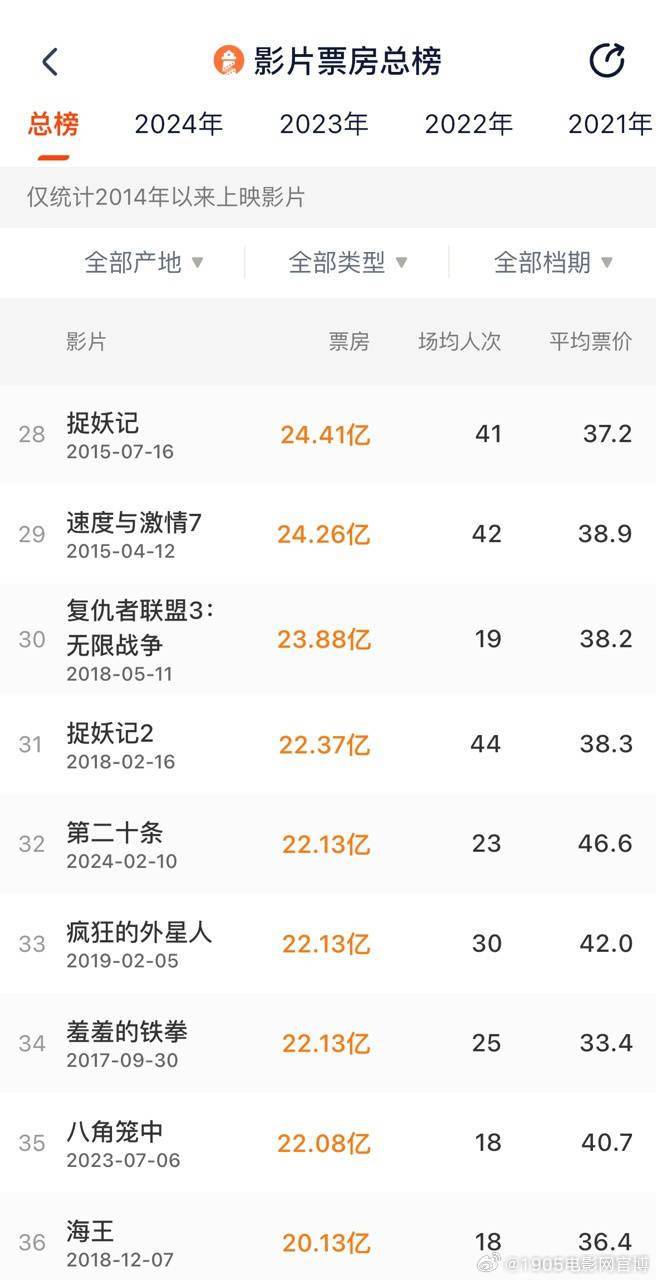Share the box office ranking
The height and width of the screenshot is (1280, 656).
tap(607, 61)
